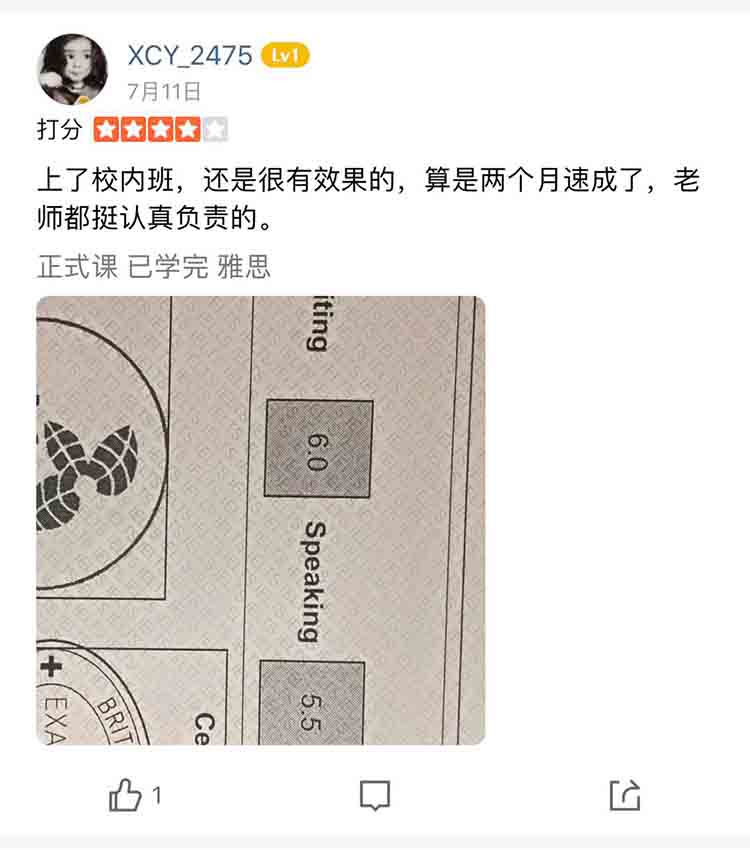
Task: Share this review
Action: coord(624,796)
